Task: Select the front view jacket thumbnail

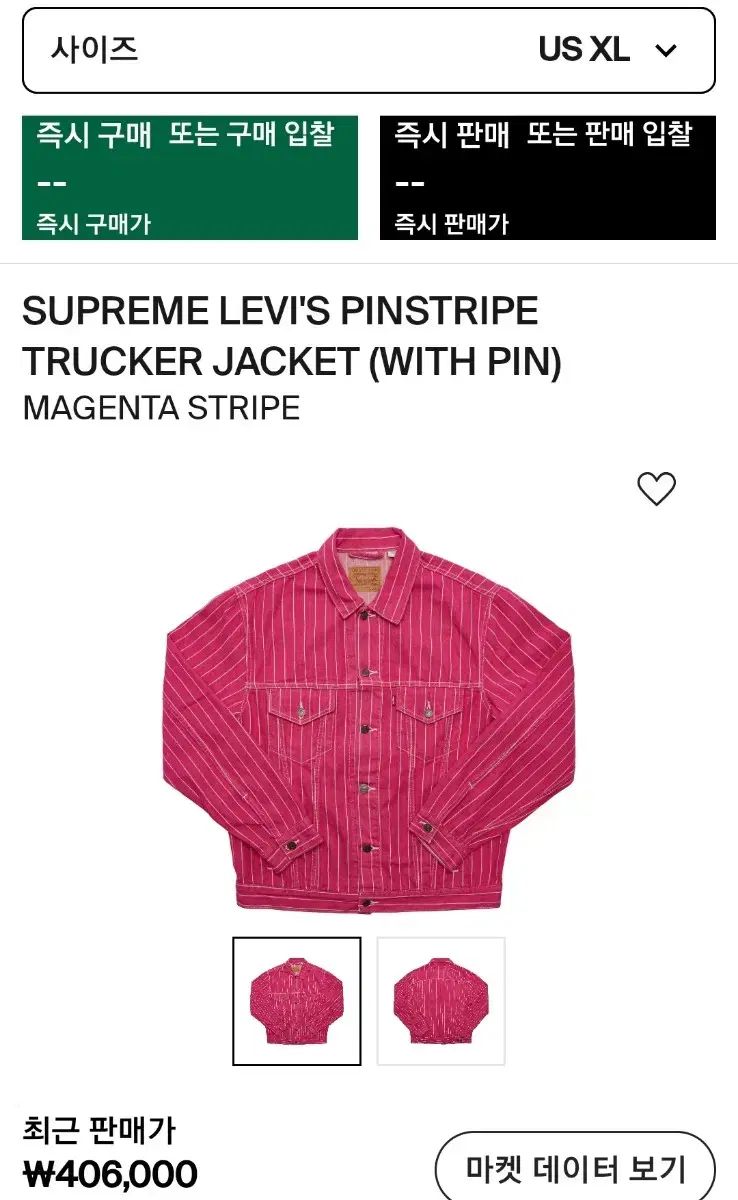Action: click(297, 1001)
